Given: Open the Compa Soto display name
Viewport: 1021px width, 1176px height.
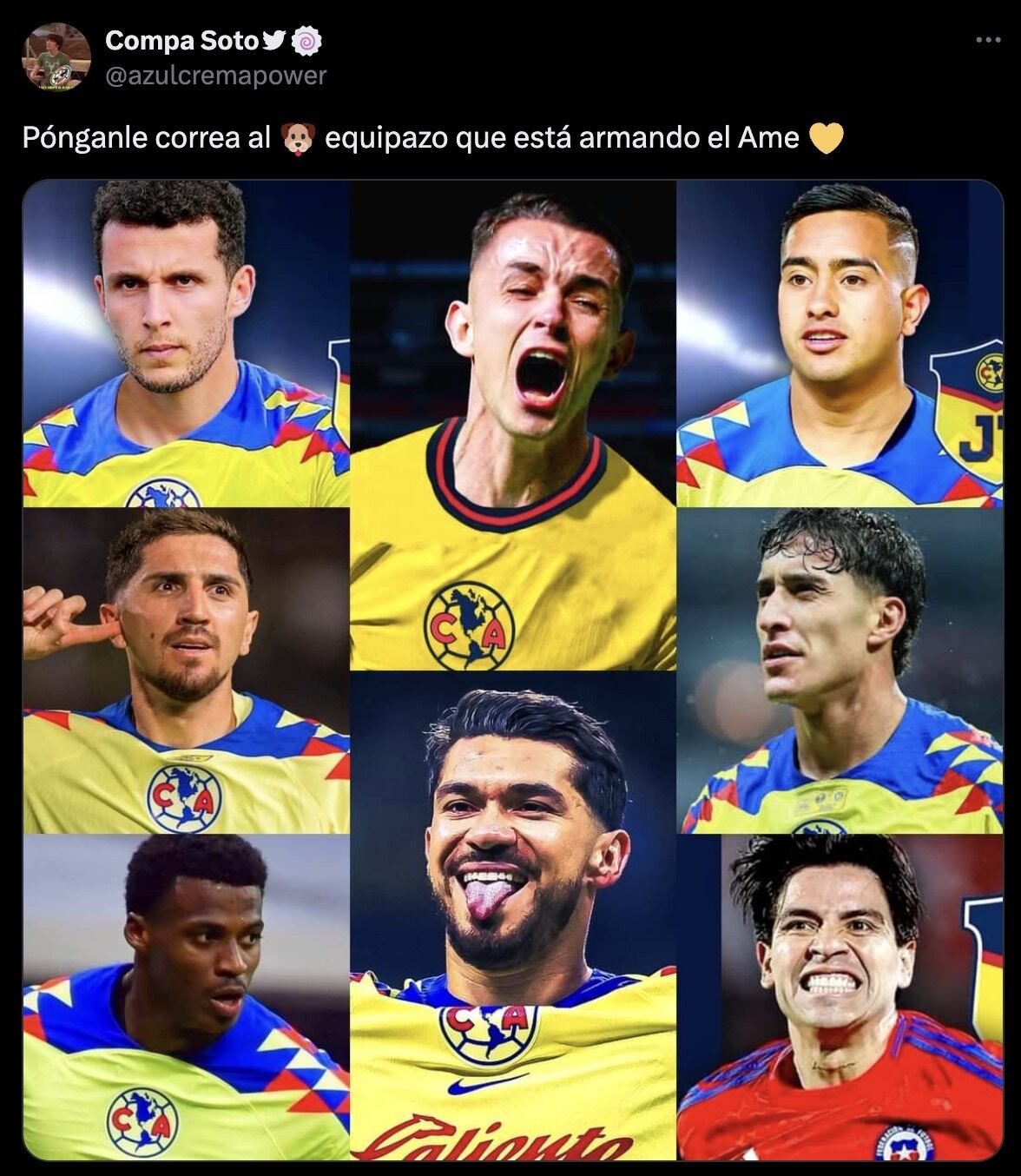Looking at the screenshot, I should (181, 40).
